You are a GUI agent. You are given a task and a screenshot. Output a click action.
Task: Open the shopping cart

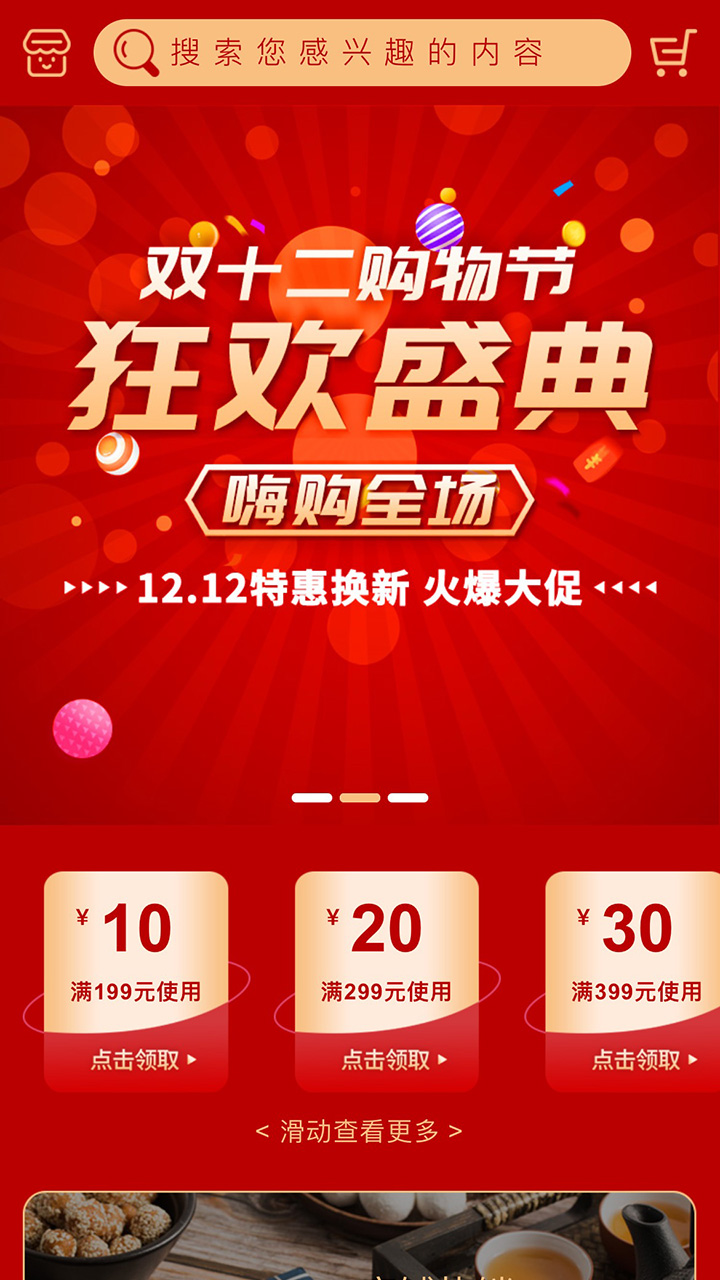click(673, 52)
